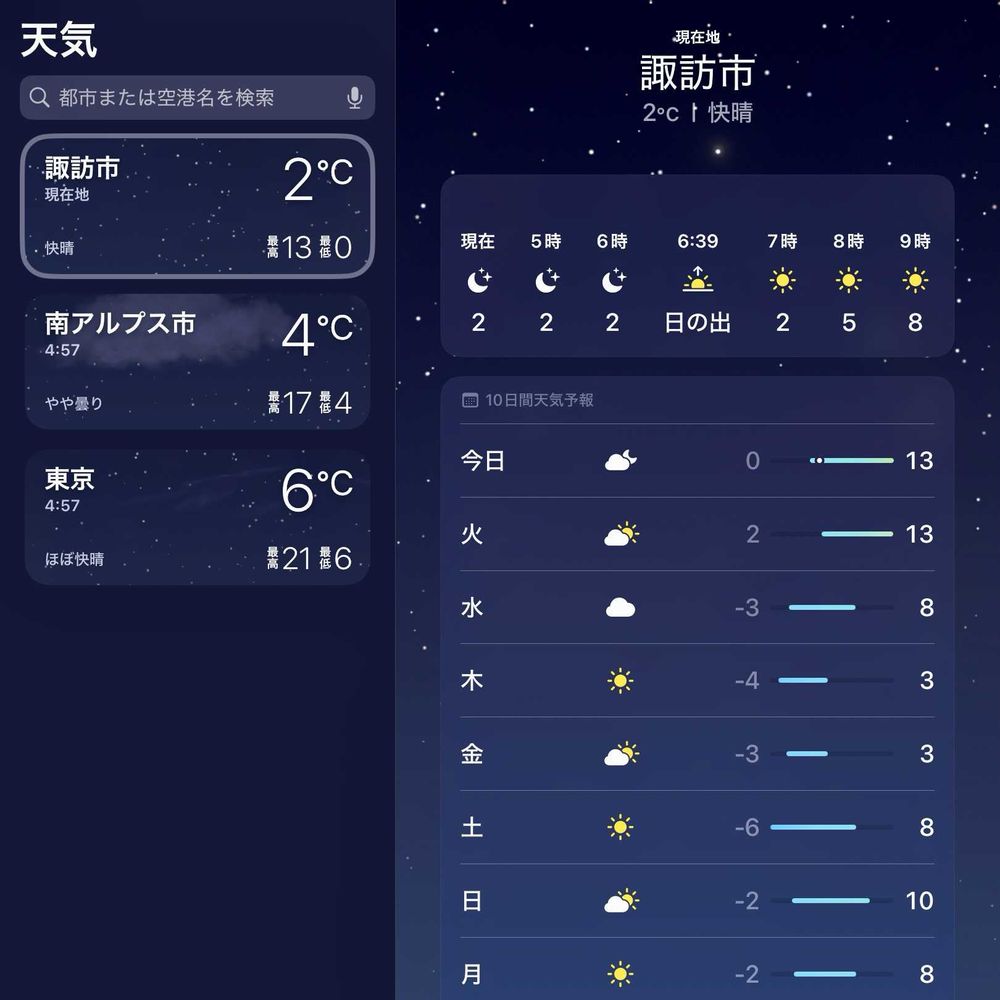Image resolution: width=1000 pixels, height=1000 pixels.
Task: Tap the microphone icon in search bar
Action: pos(355,98)
